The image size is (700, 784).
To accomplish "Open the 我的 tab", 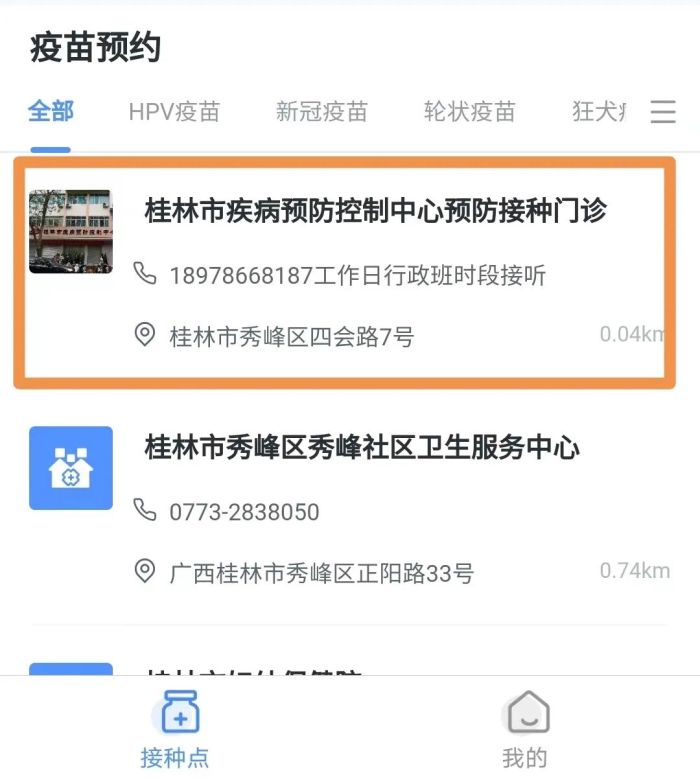I will 525,731.
